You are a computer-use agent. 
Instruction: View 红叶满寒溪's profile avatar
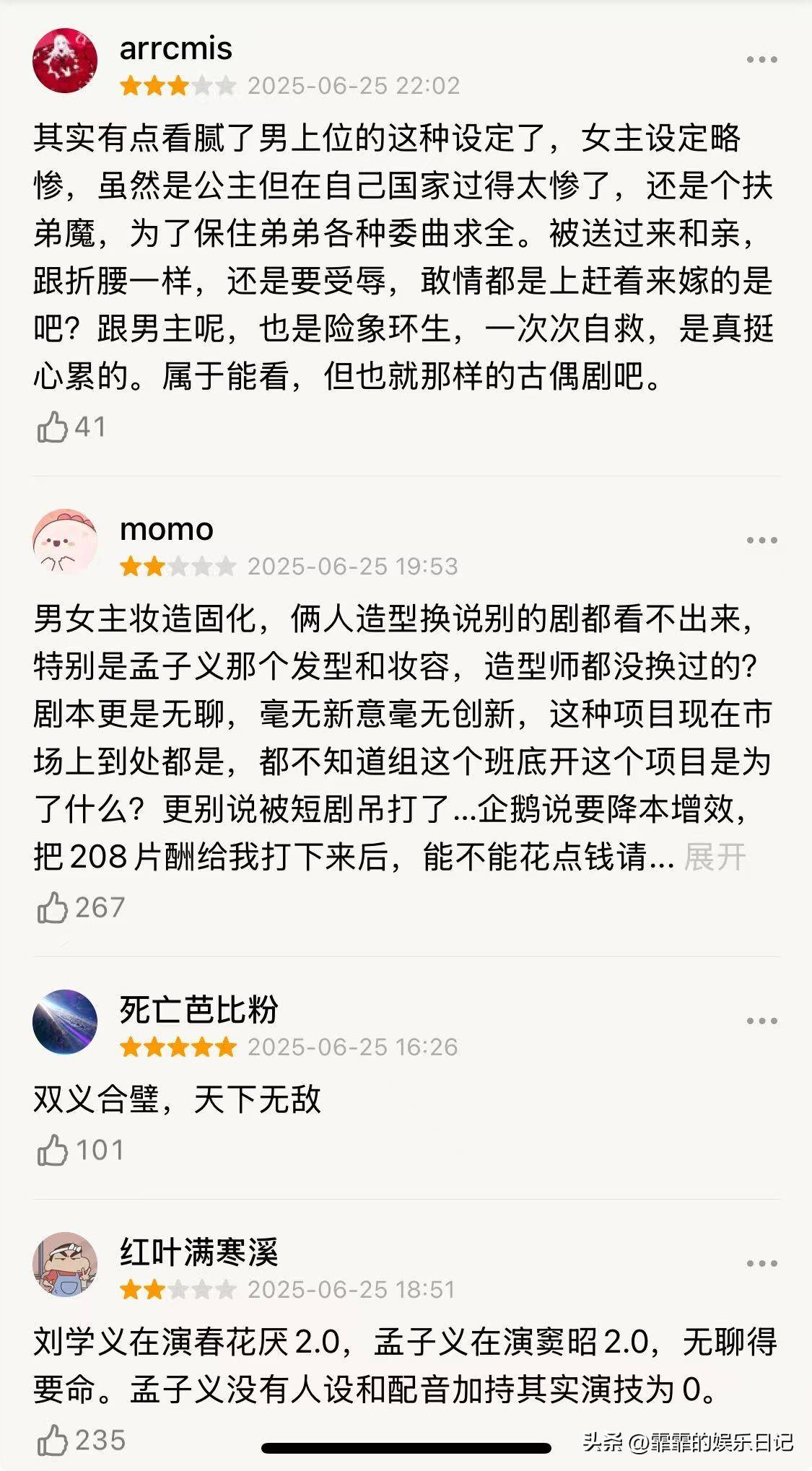[65, 1265]
